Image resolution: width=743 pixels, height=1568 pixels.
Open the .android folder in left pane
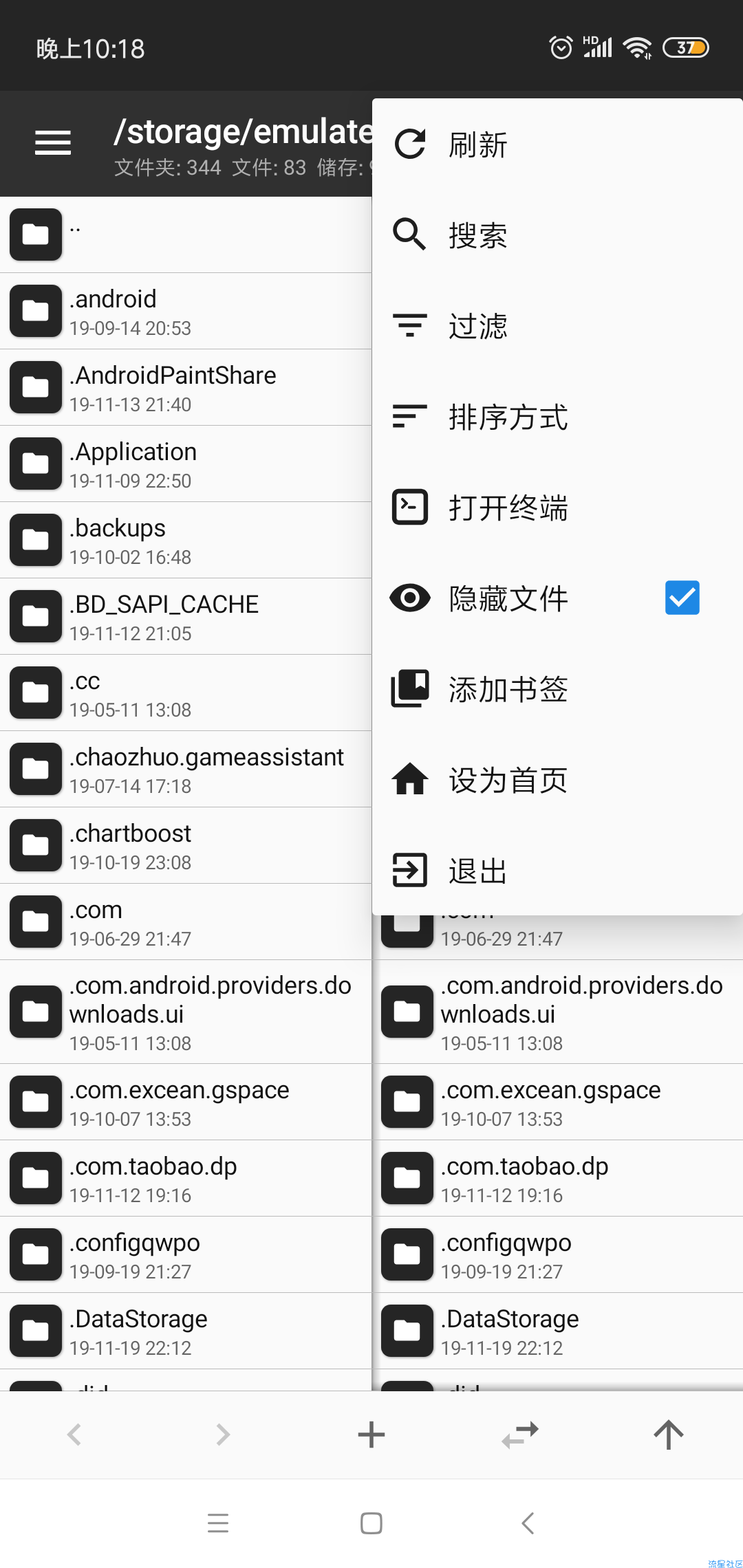point(186,312)
